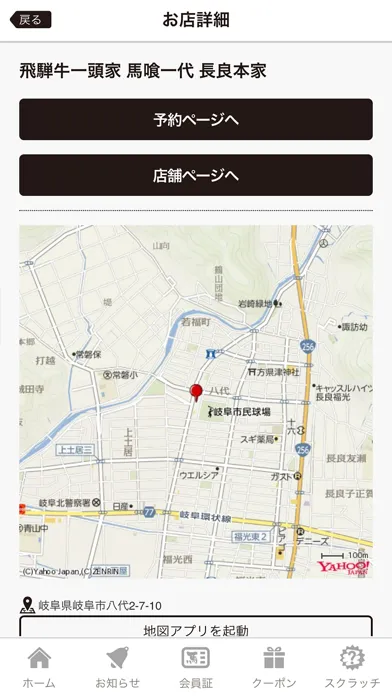
Task: Open the 店舗ページへ store page
Action: [x=196, y=175]
